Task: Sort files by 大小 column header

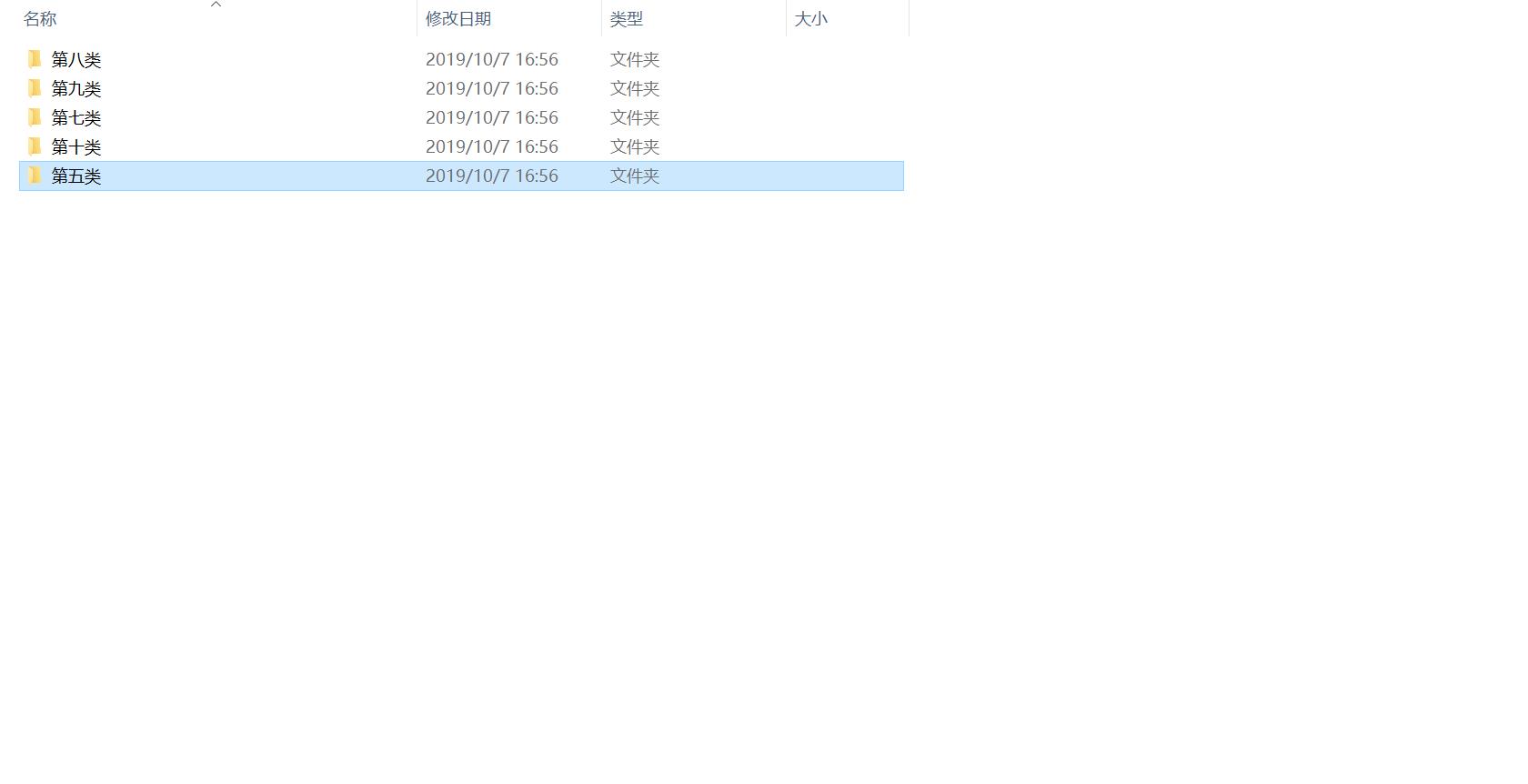Action: (810, 19)
